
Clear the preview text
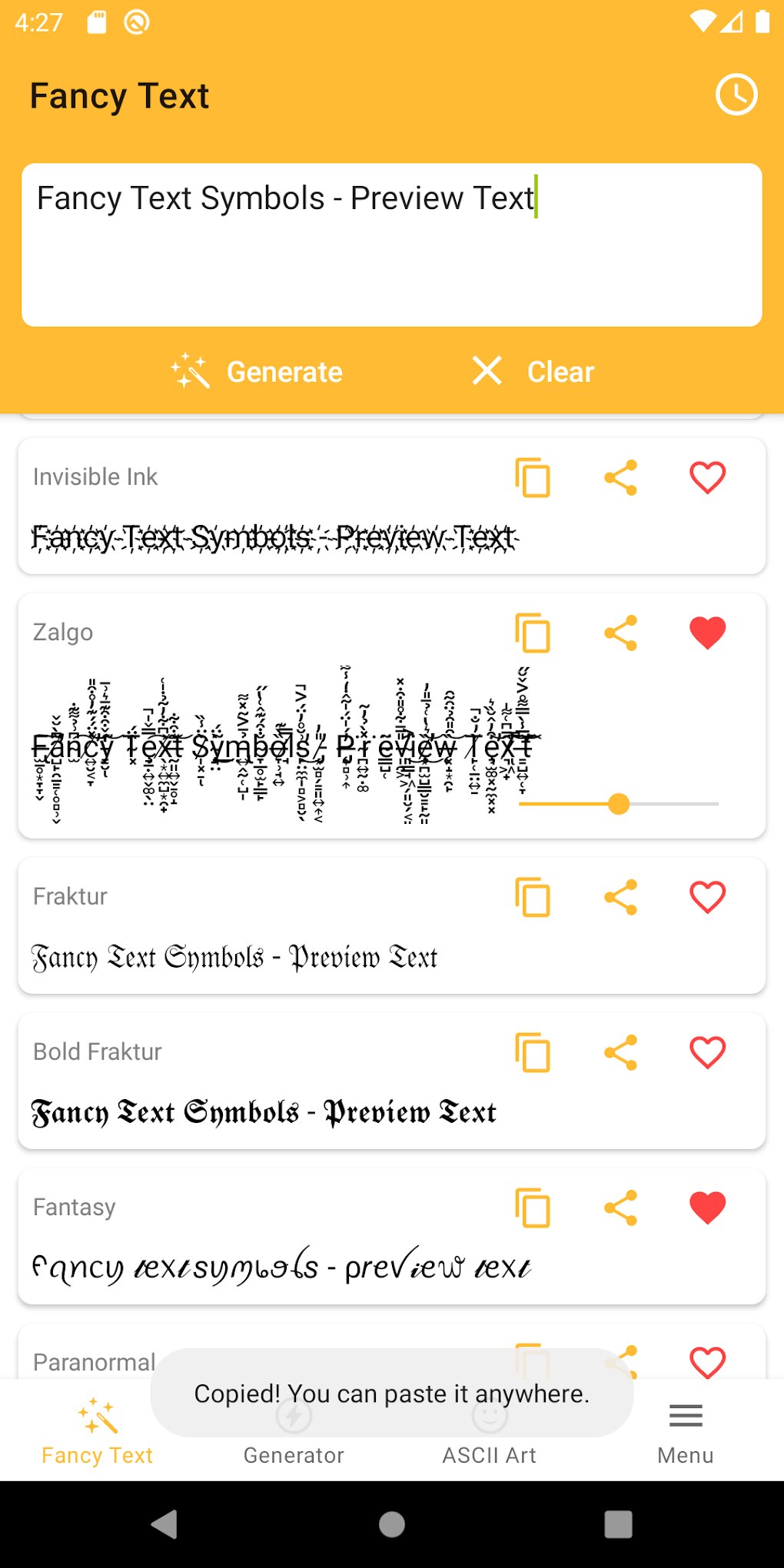point(531,371)
